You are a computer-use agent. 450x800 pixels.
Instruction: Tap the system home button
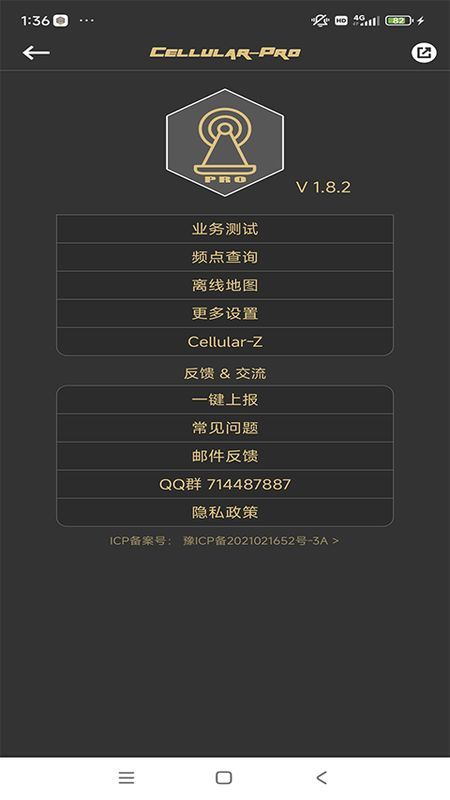click(224, 778)
